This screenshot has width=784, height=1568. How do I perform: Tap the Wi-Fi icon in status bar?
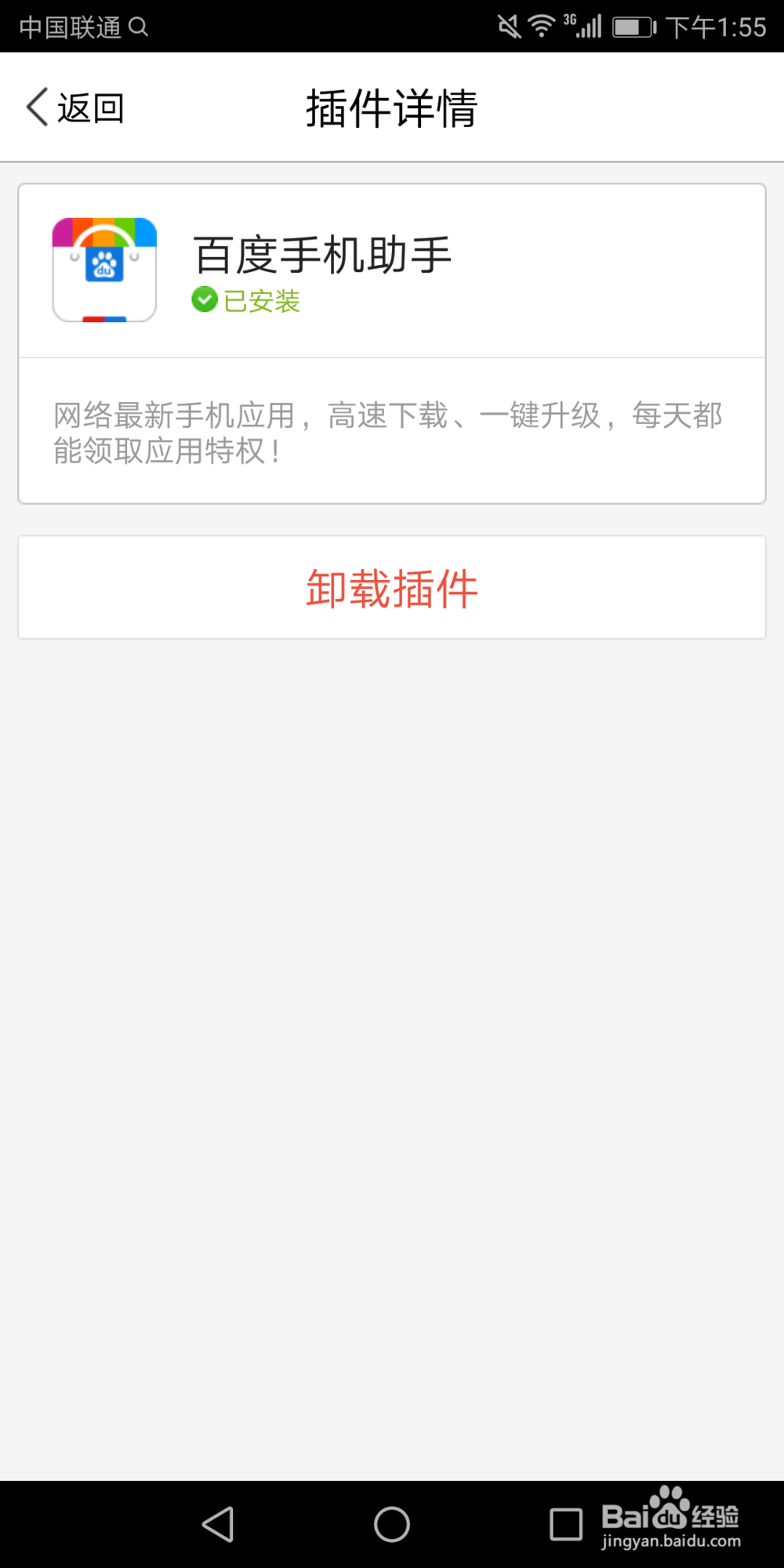tap(541, 25)
